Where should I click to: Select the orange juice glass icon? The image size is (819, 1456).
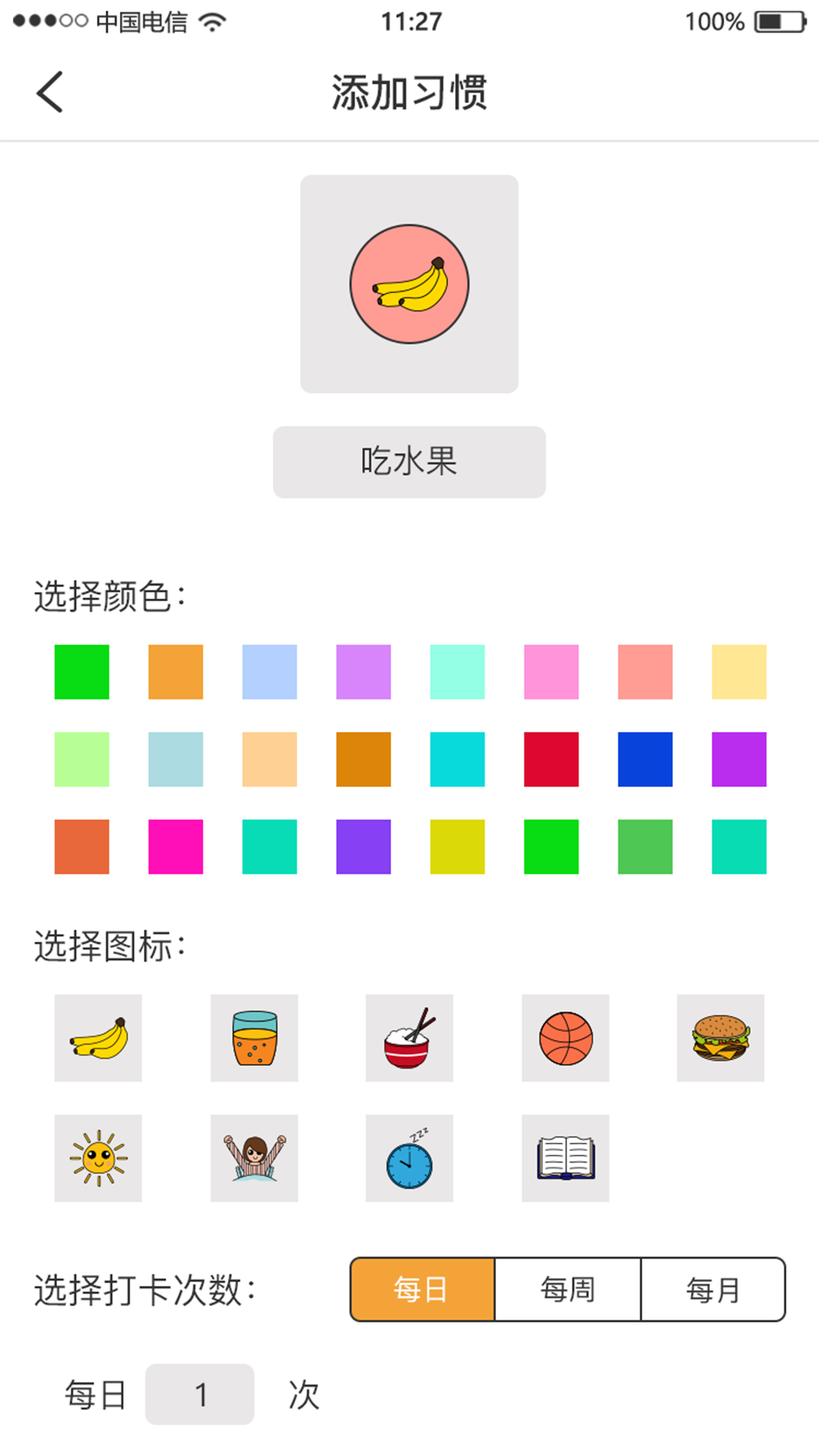point(254,1038)
